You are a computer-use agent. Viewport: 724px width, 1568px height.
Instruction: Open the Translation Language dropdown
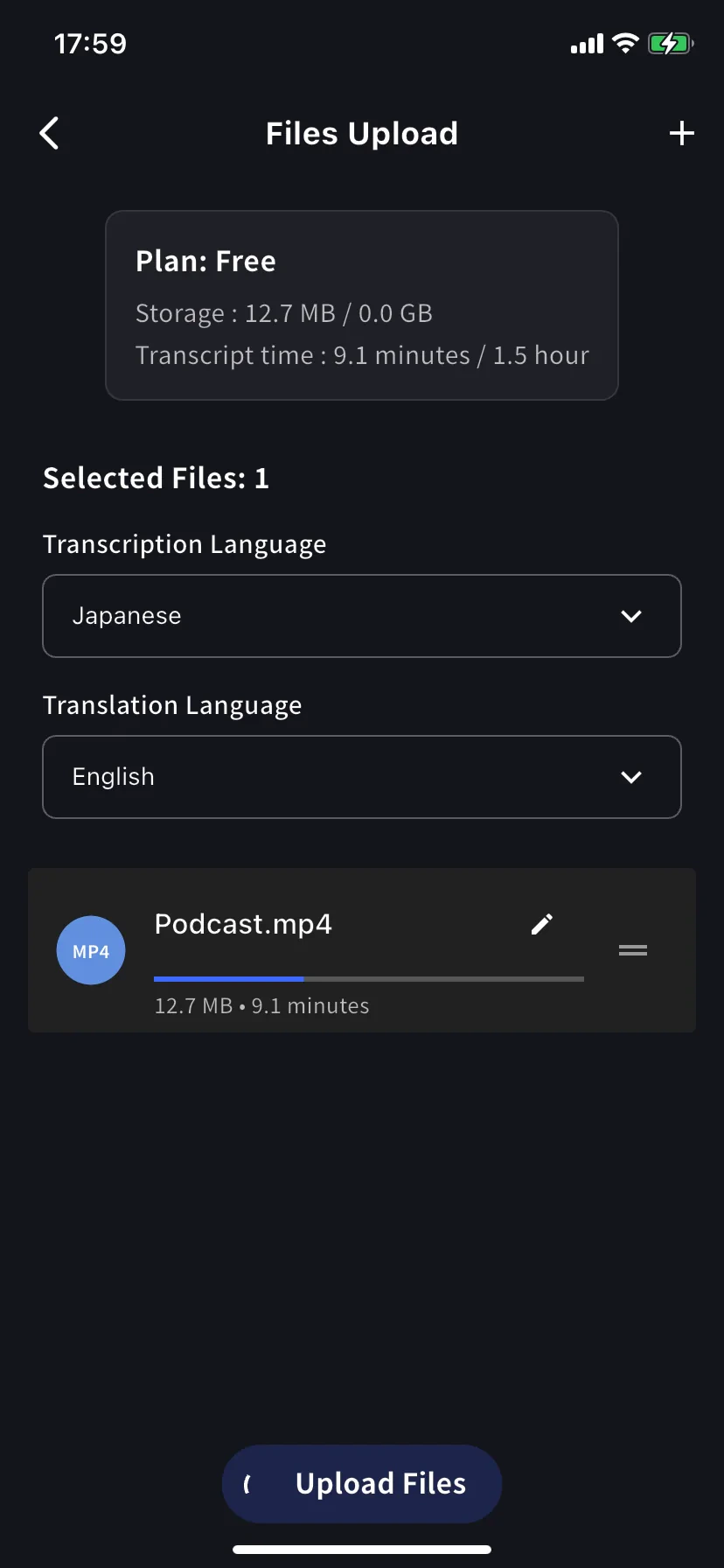[x=362, y=777]
